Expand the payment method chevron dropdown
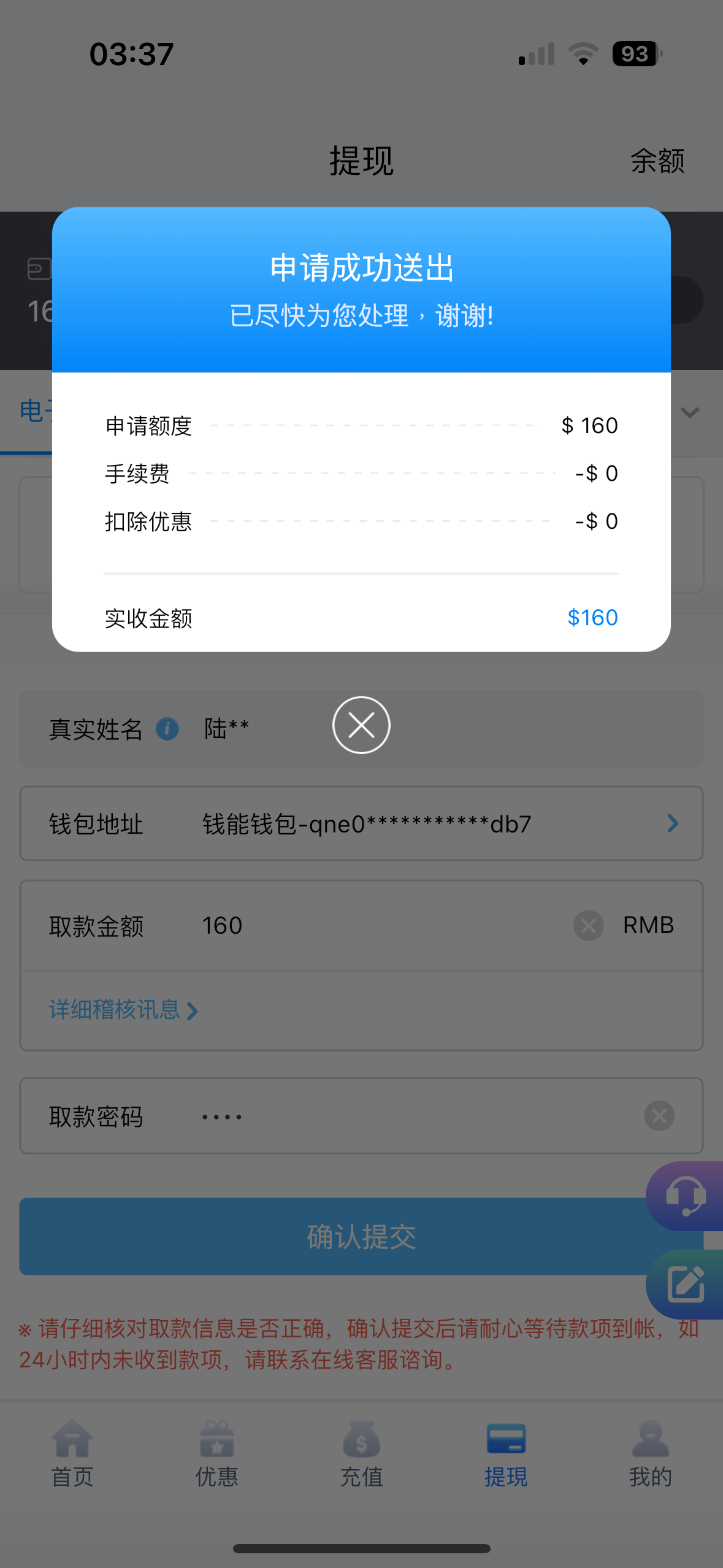 click(690, 412)
